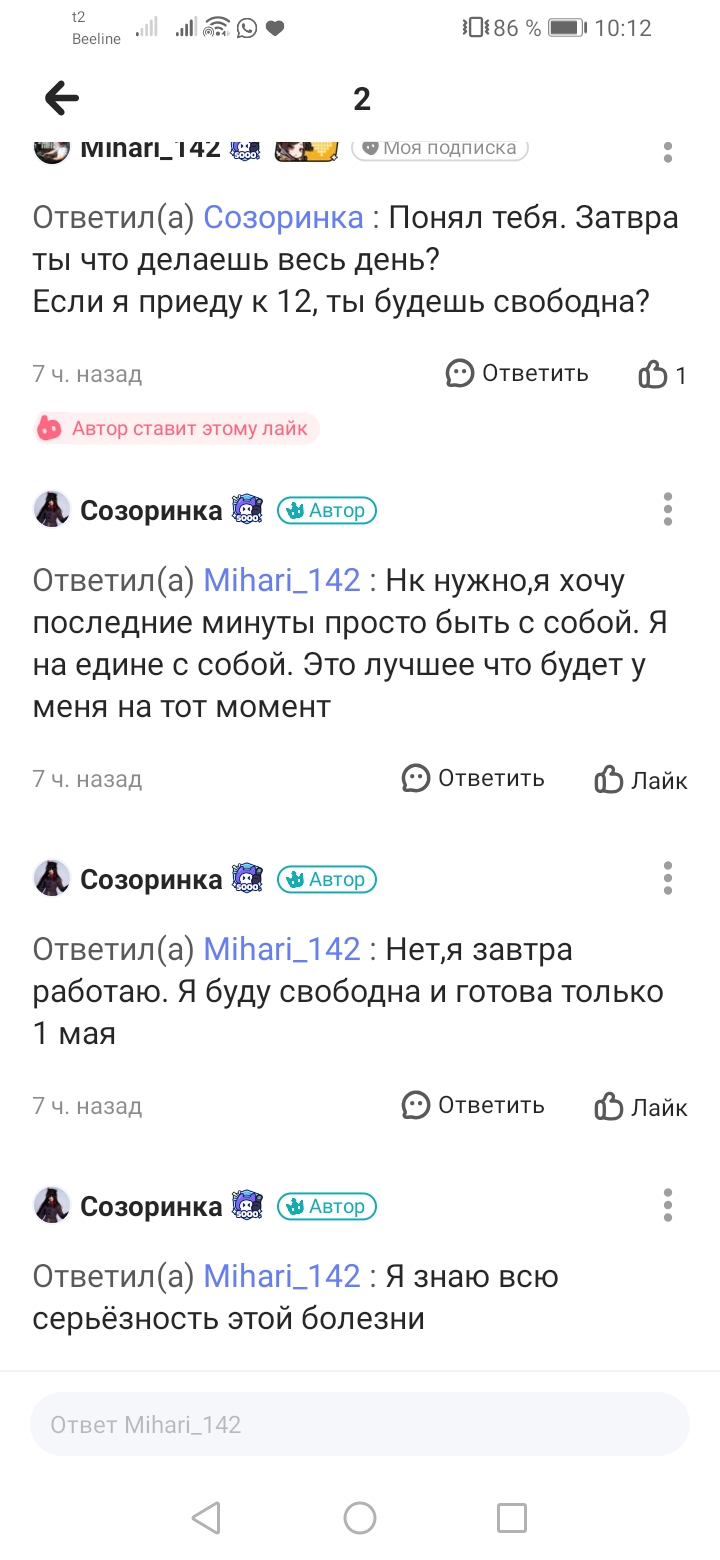Reply to the 'последние минуты' comment
The height and width of the screenshot is (1560, 720).
(x=473, y=778)
